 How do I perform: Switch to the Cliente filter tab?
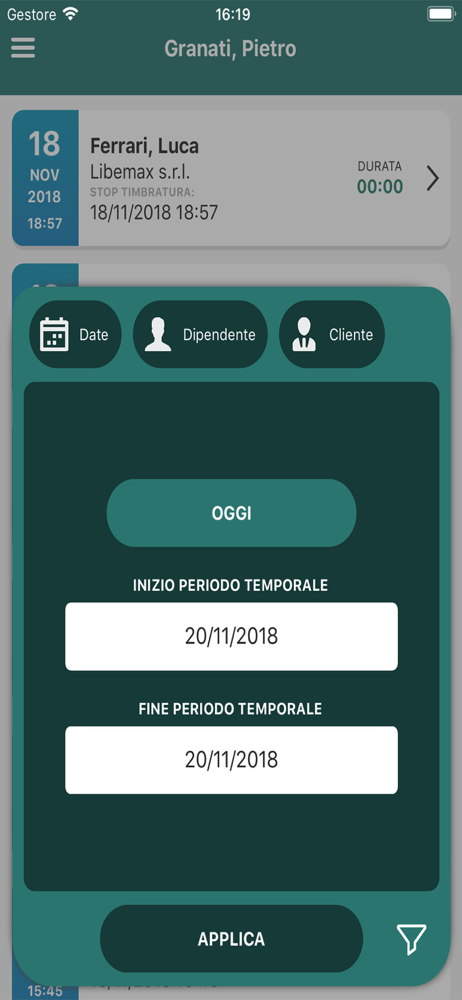[332, 334]
